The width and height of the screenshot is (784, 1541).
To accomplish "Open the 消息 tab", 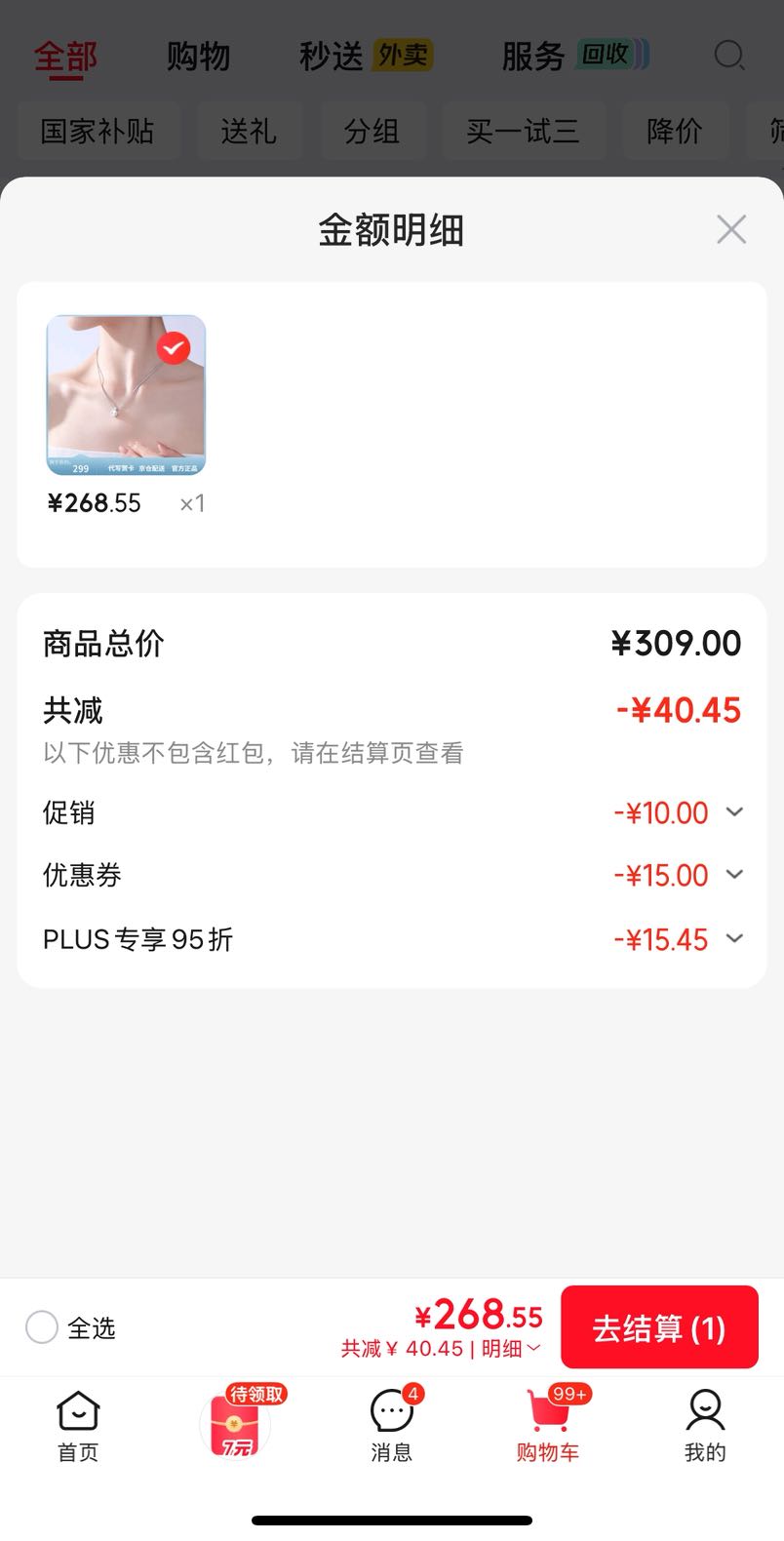I will (x=392, y=1427).
